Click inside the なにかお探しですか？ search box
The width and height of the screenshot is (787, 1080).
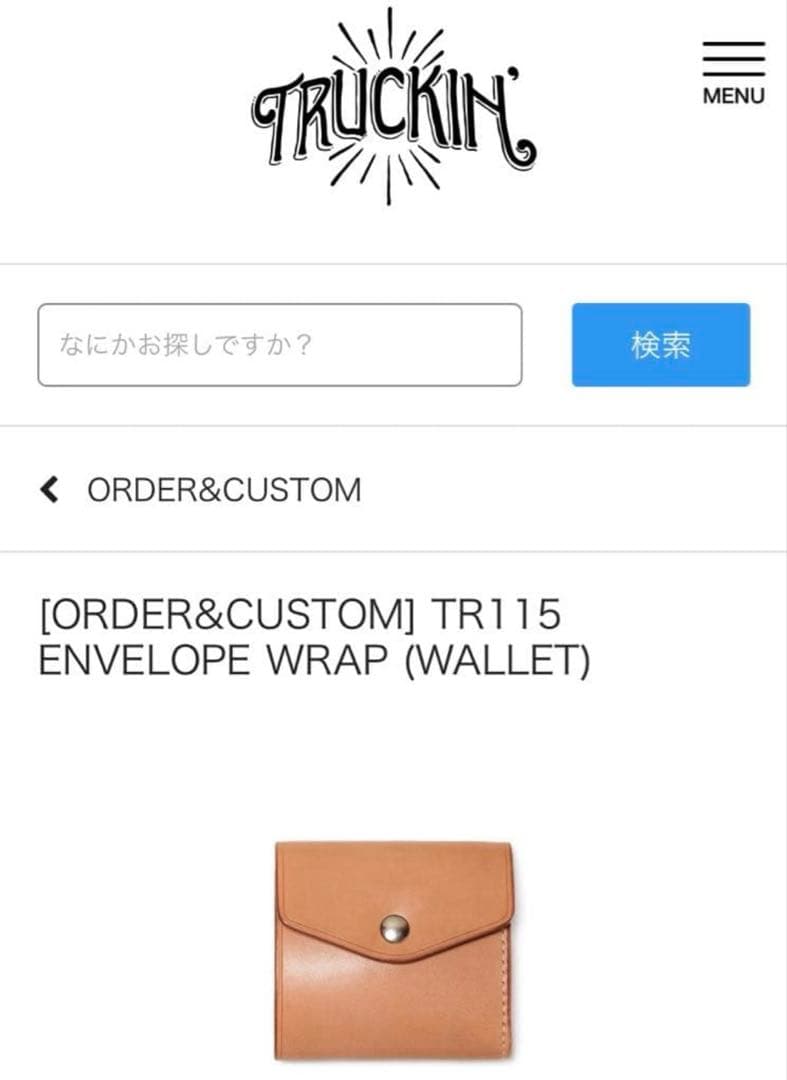(280, 343)
